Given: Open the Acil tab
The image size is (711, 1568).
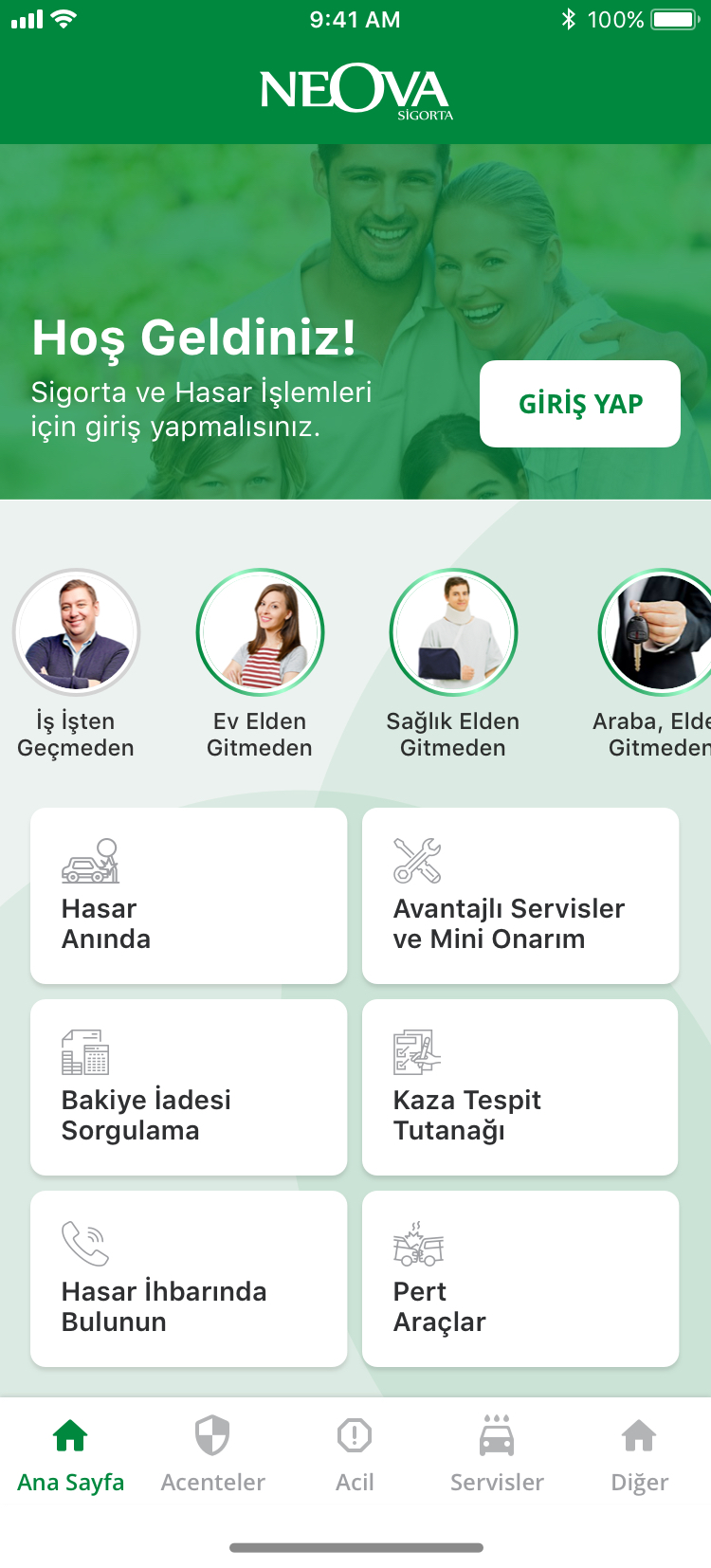Looking at the screenshot, I should point(355,1455).
